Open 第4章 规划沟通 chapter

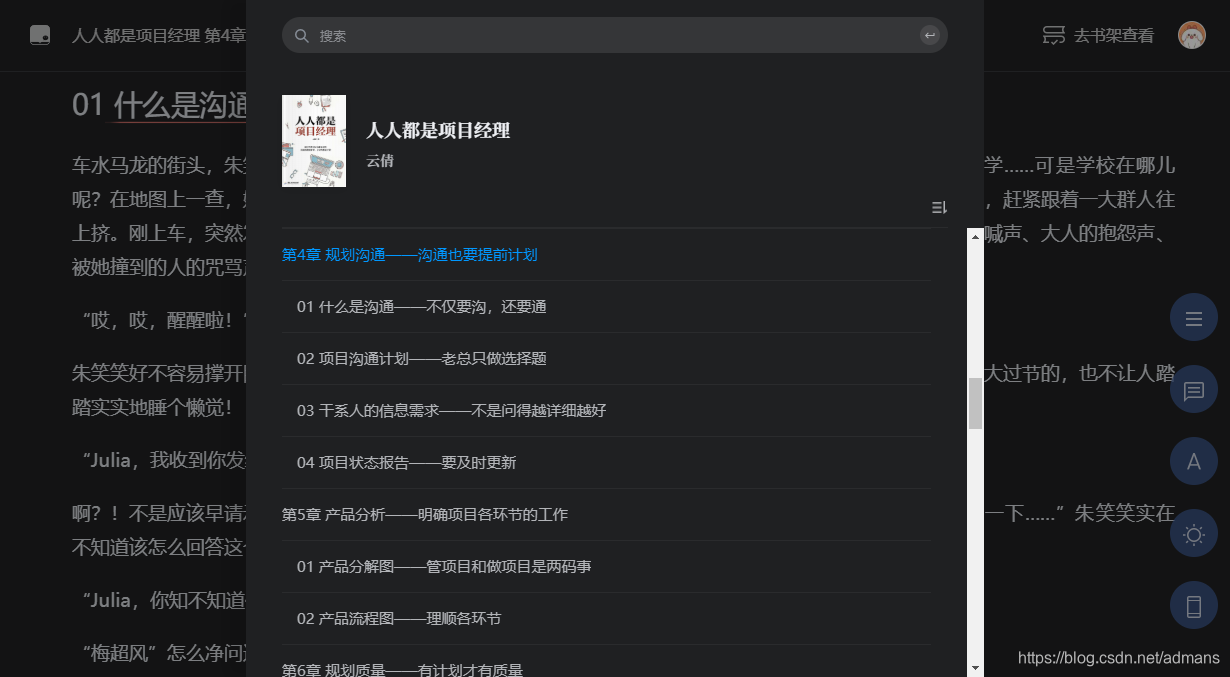pos(410,255)
